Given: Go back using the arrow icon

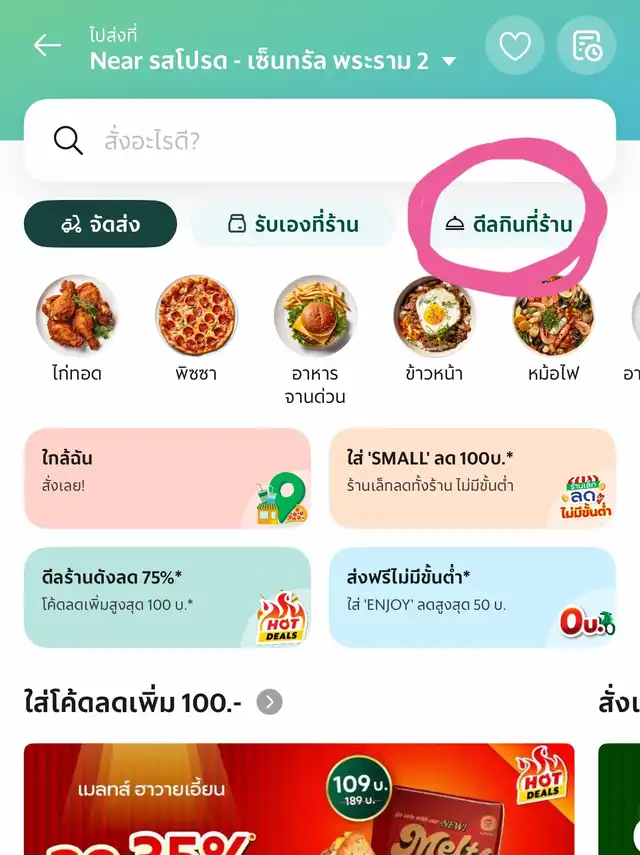Looking at the screenshot, I should click(x=47, y=46).
